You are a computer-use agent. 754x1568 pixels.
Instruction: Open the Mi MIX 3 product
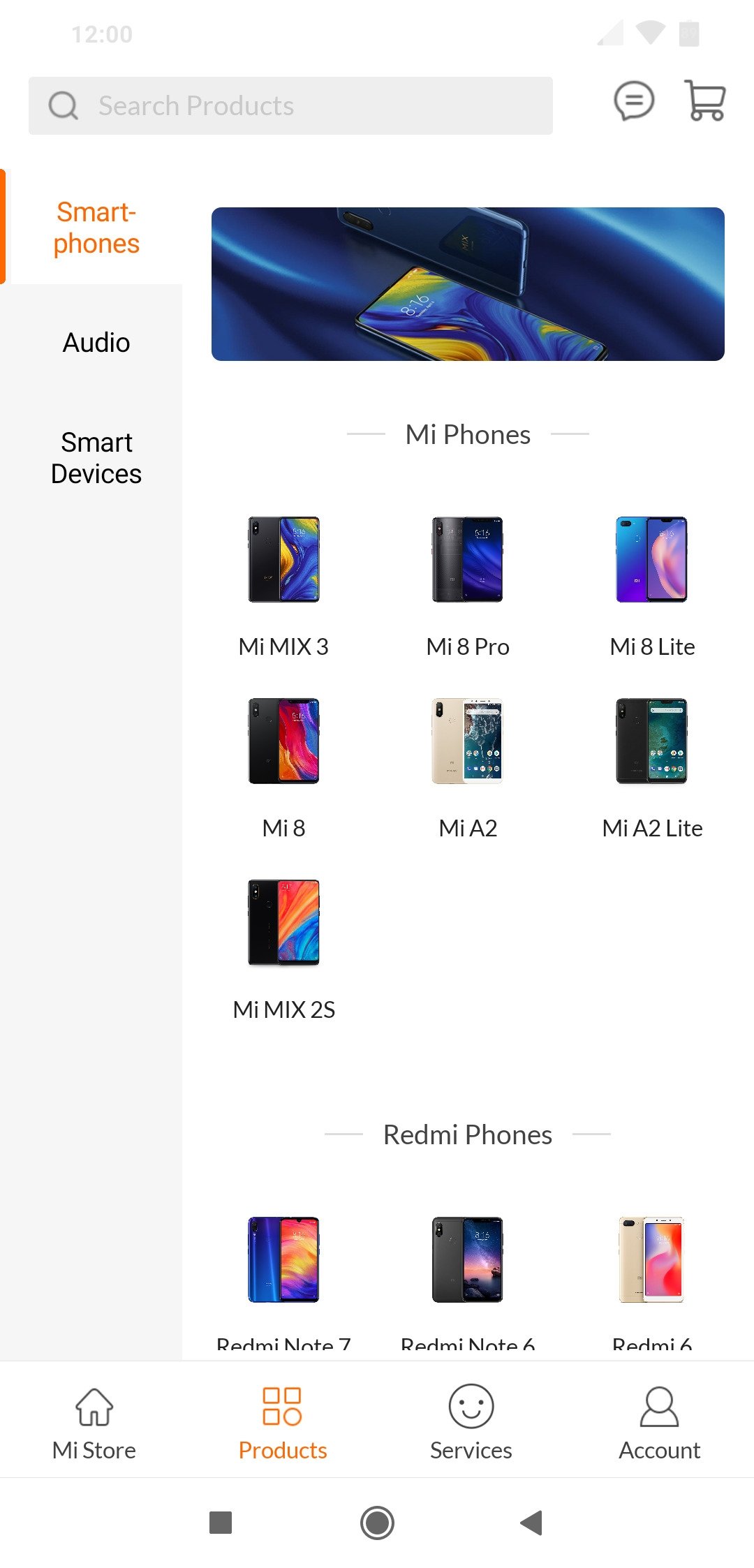pyautogui.click(x=283, y=586)
